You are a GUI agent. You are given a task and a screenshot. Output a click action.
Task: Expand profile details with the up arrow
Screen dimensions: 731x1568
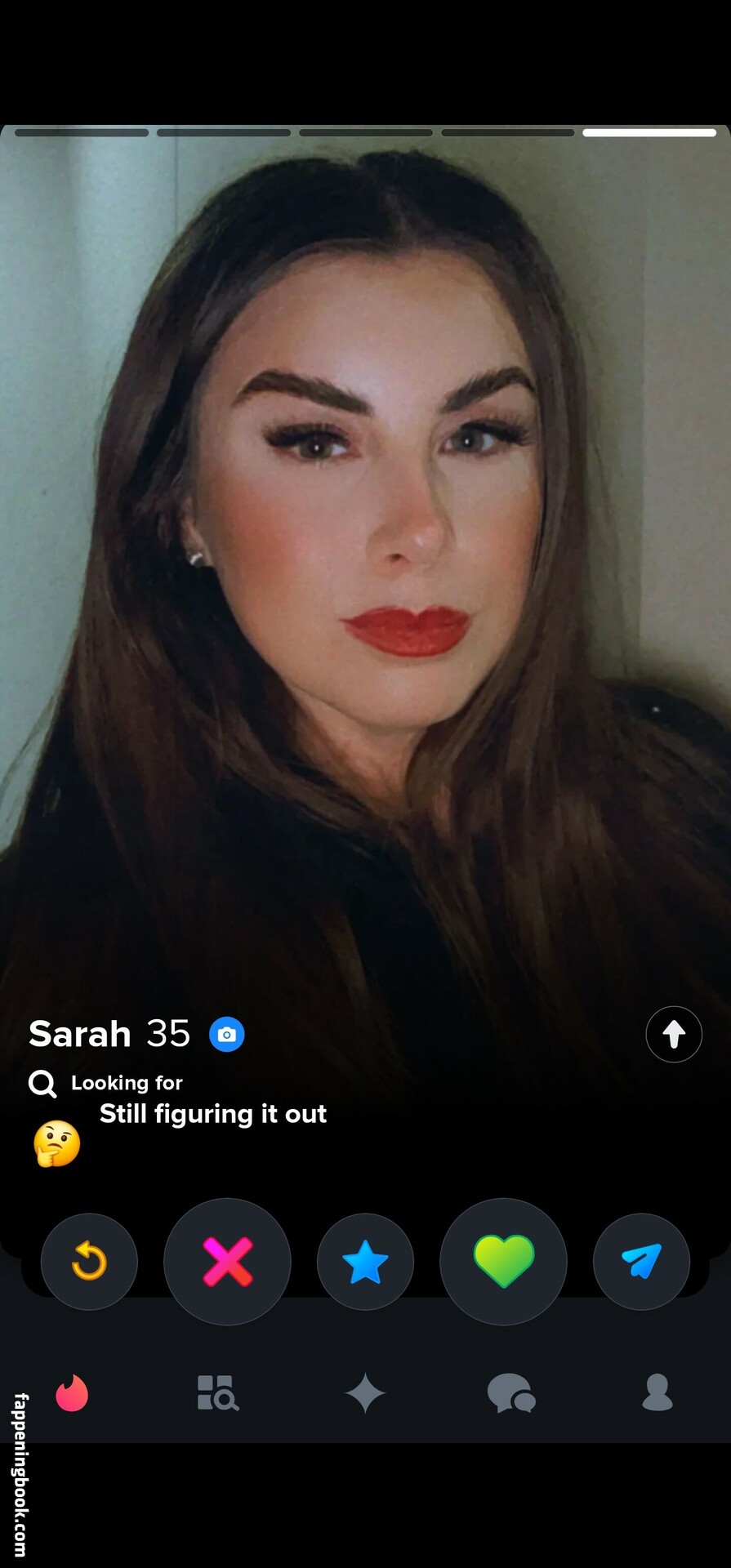click(x=674, y=1034)
